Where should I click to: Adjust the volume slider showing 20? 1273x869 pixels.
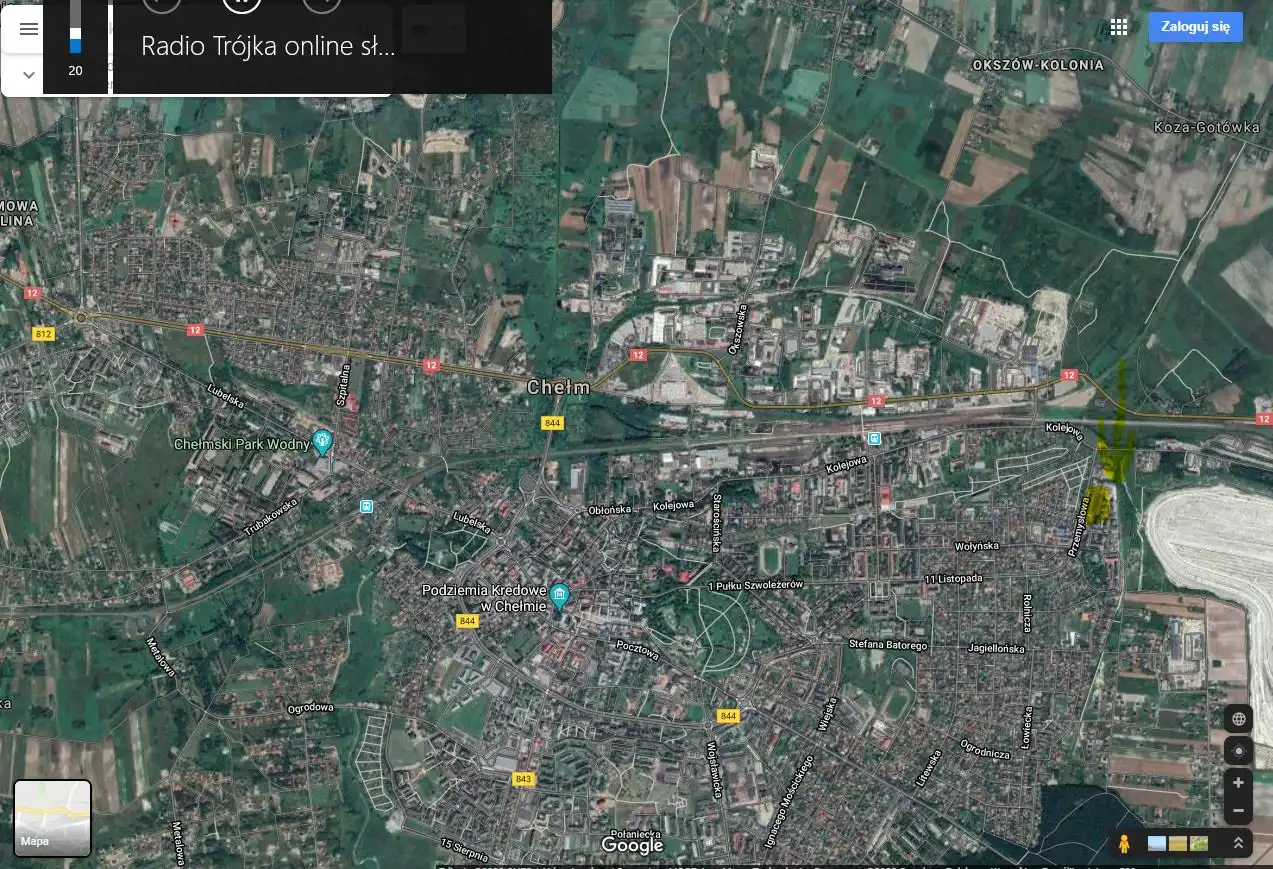click(75, 40)
